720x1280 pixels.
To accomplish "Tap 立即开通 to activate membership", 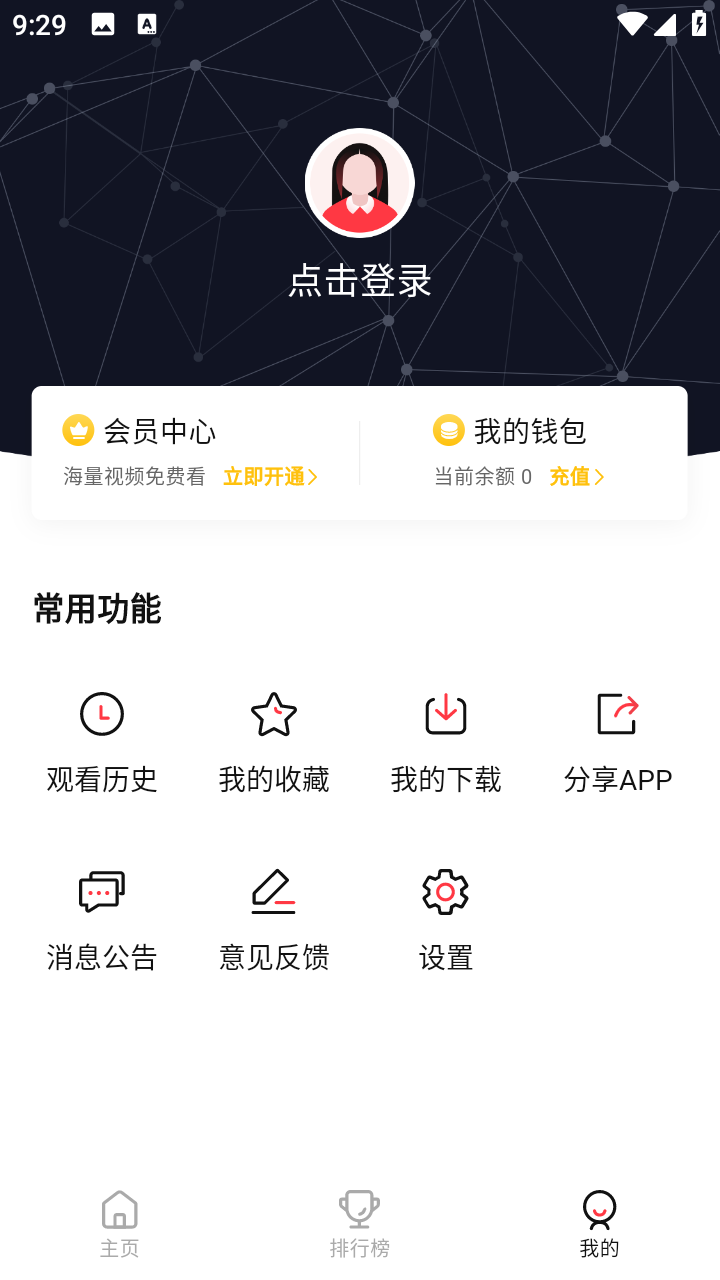I will point(270,477).
